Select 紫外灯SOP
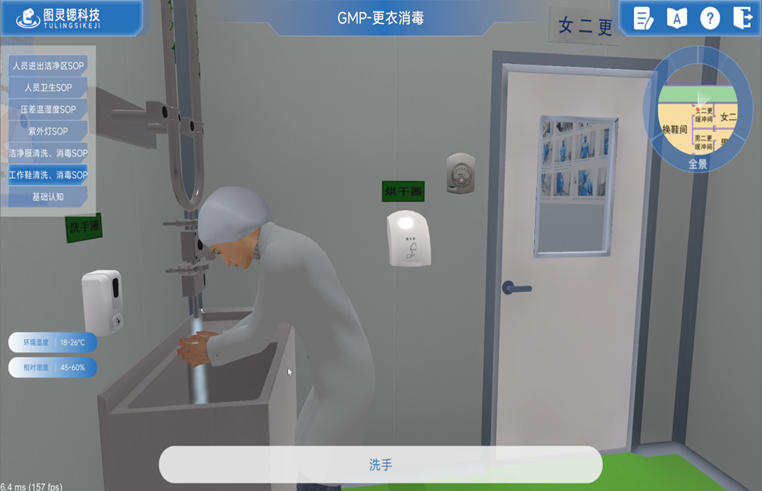 point(48,132)
